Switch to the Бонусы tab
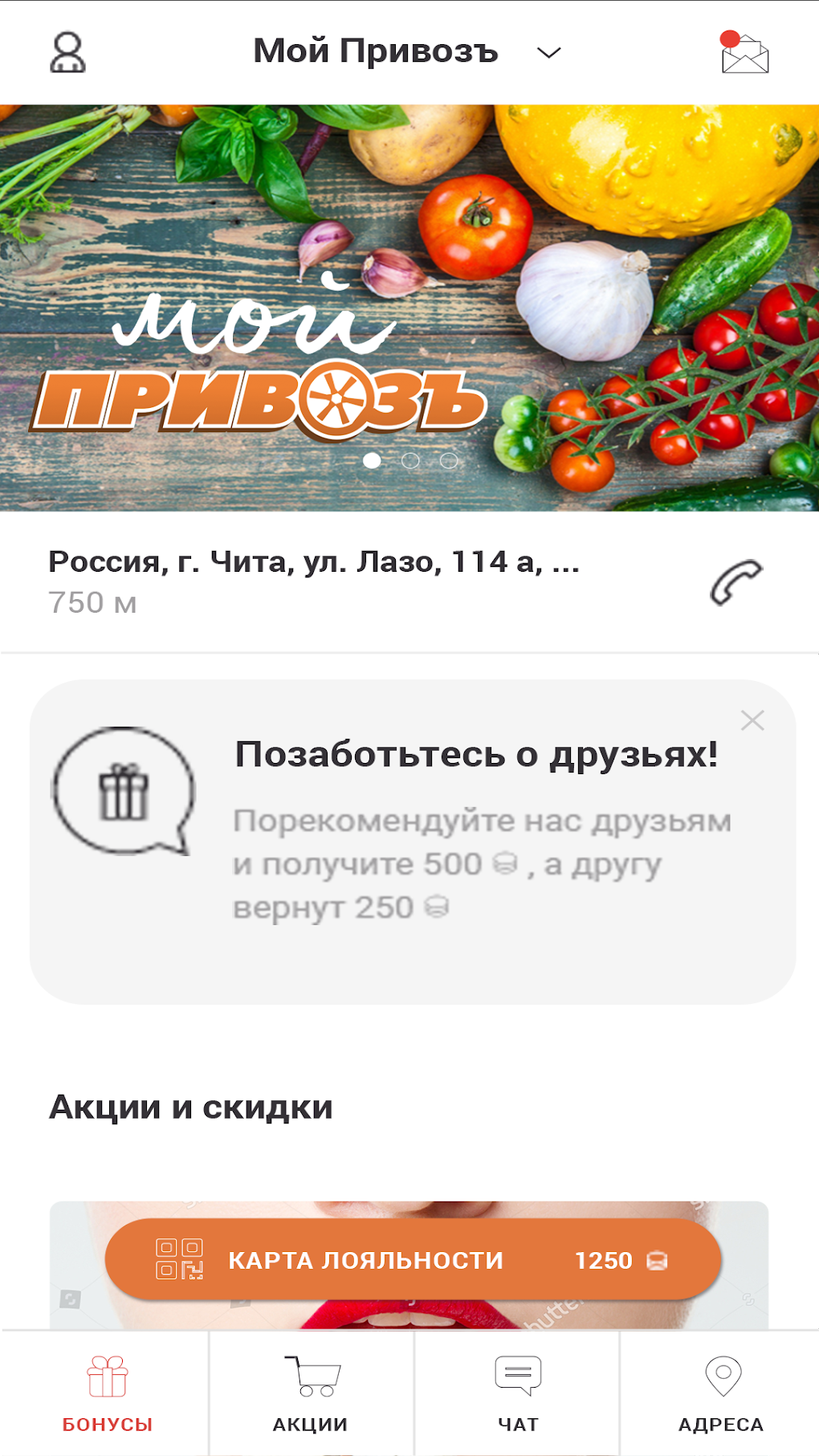819x1456 pixels. (x=107, y=1395)
